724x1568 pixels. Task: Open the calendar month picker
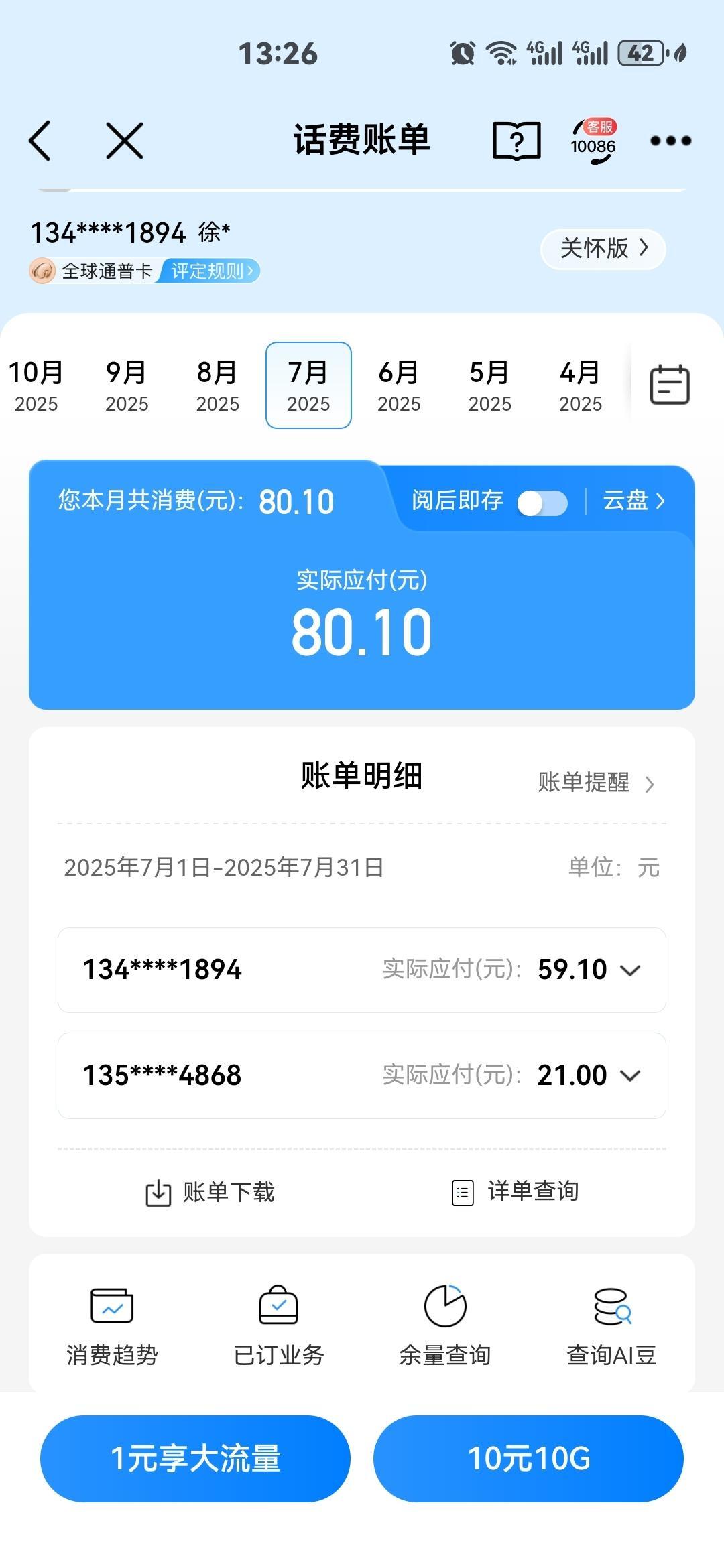[x=669, y=385]
